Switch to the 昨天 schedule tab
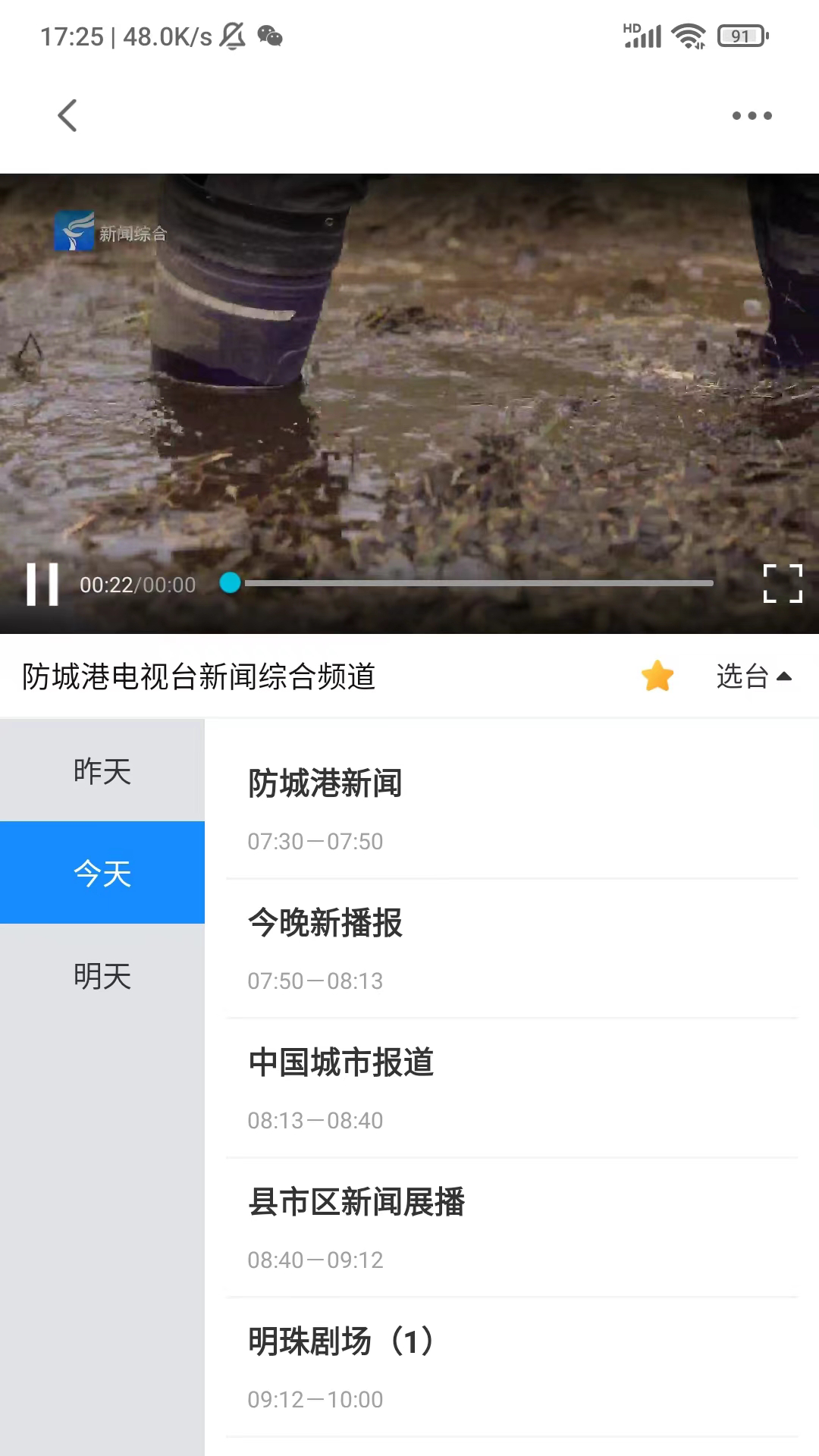The height and width of the screenshot is (1456, 819). coord(103,772)
